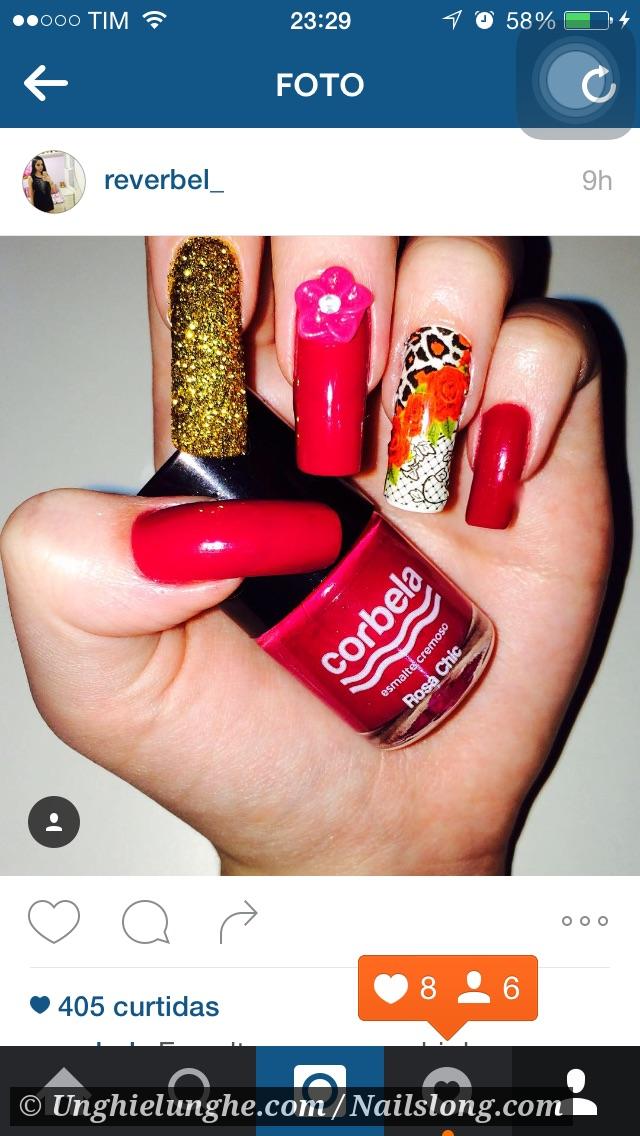
Task: Like the post with the heart icon
Action: coord(54,921)
